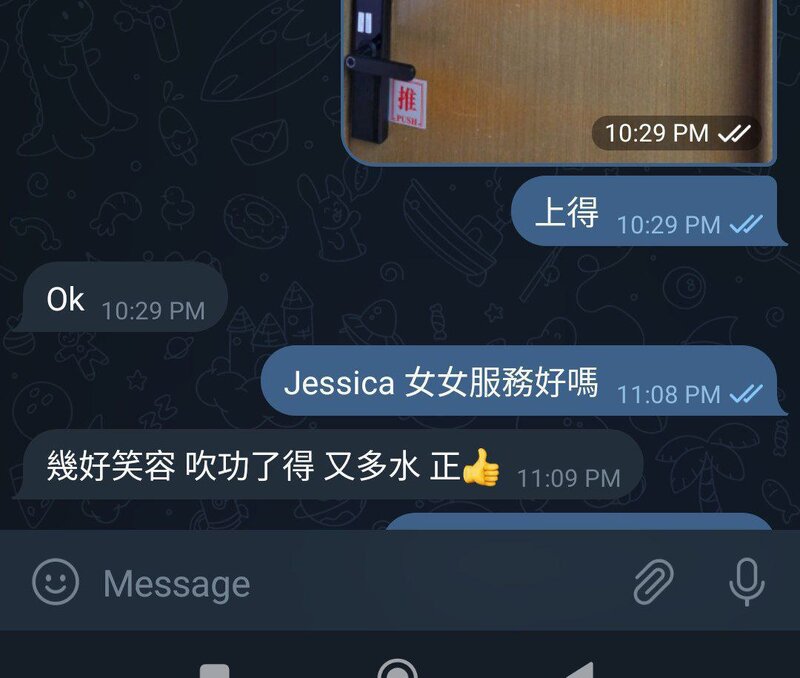The height and width of the screenshot is (678, 800).
Task: Open the emoji picker
Action: pyautogui.click(x=55, y=582)
